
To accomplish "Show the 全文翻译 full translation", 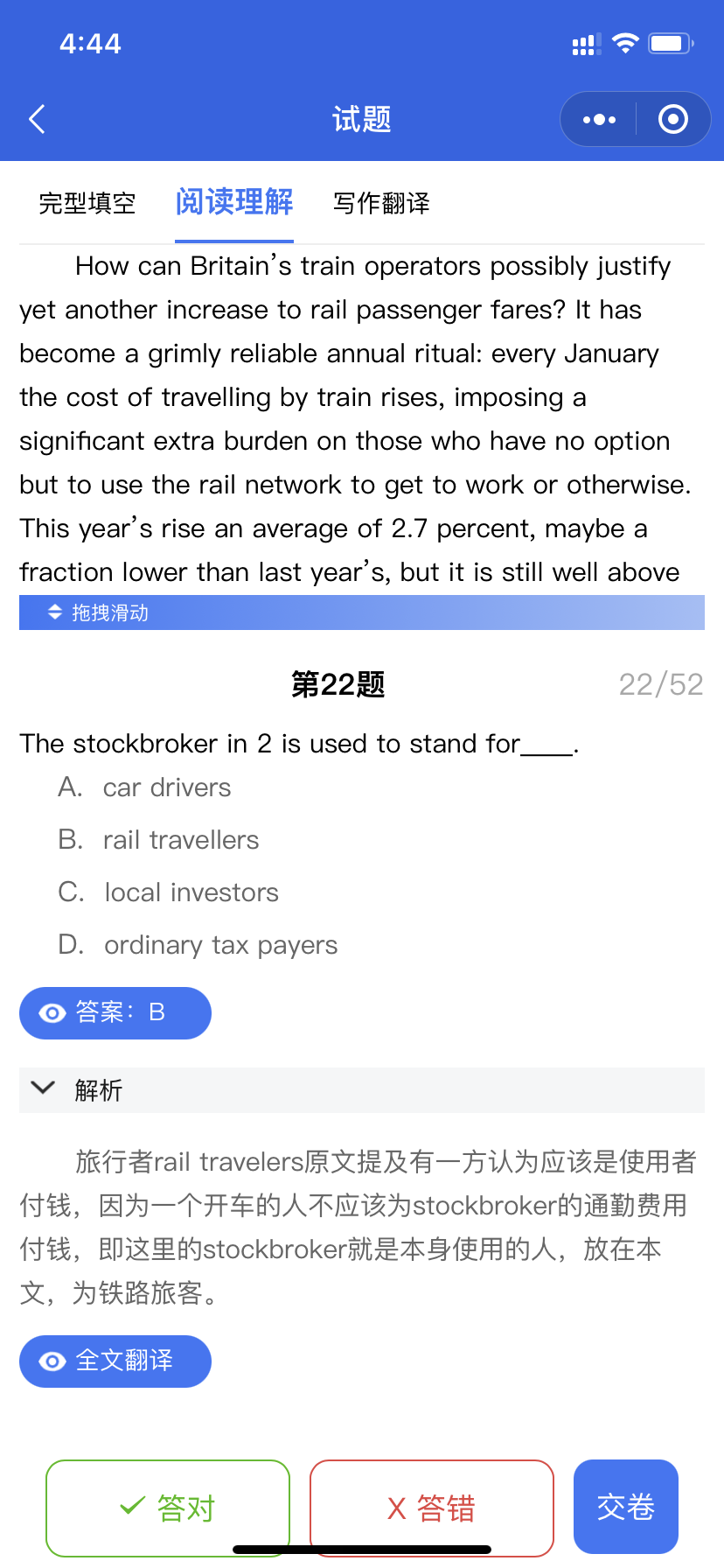I will pyautogui.click(x=115, y=1361).
